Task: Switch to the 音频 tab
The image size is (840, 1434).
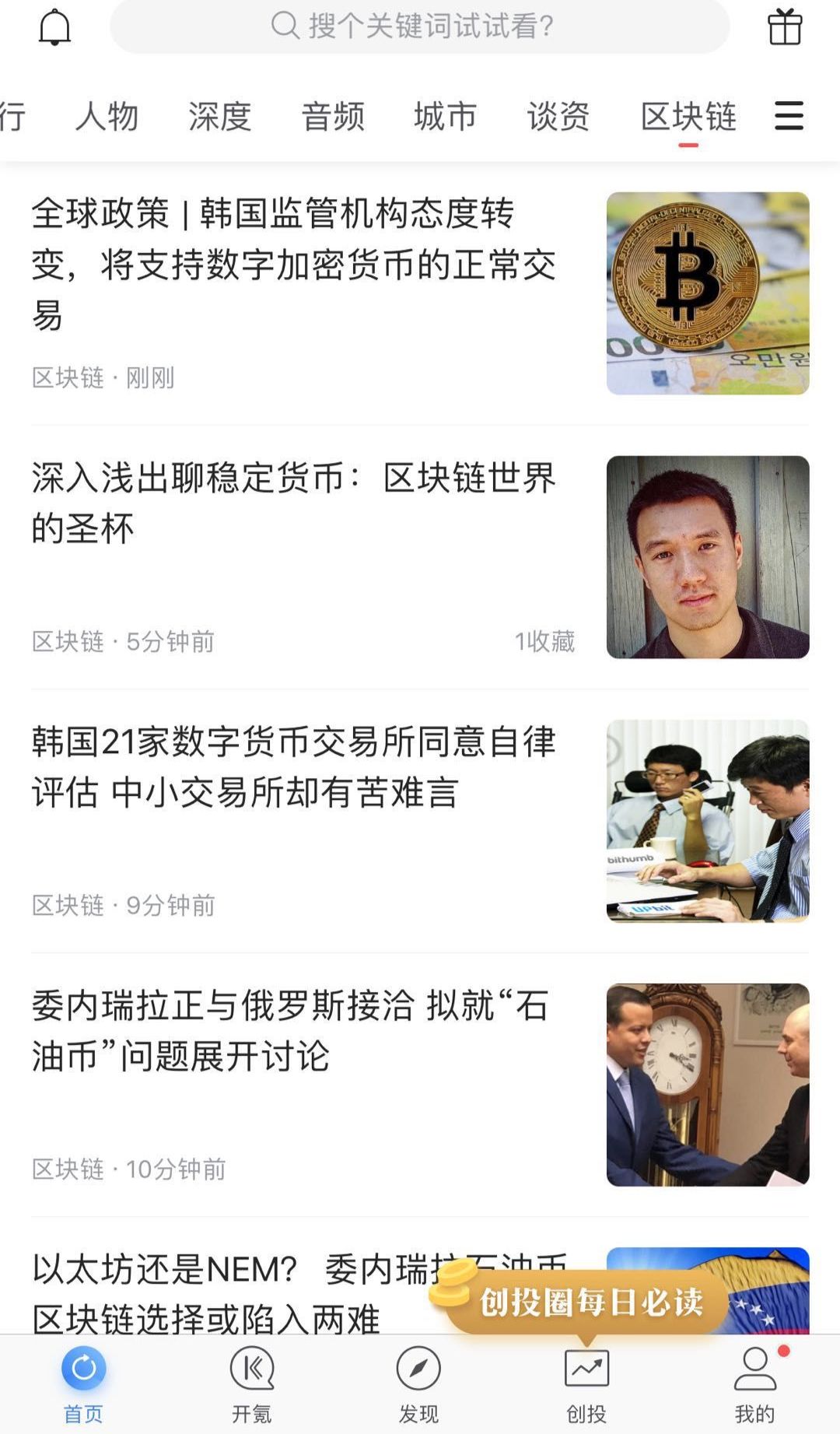Action: click(333, 117)
